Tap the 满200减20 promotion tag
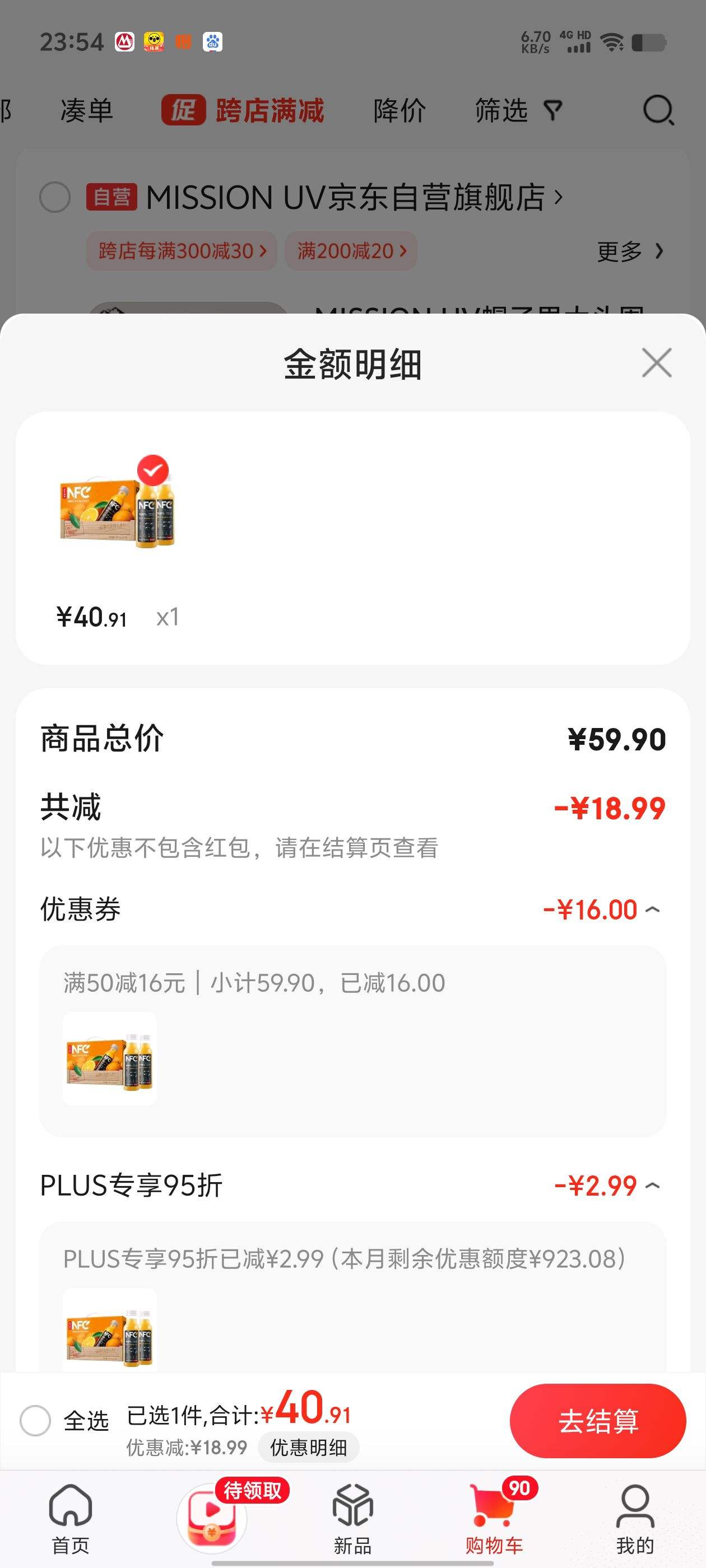The image size is (706, 1568). pyautogui.click(x=350, y=251)
